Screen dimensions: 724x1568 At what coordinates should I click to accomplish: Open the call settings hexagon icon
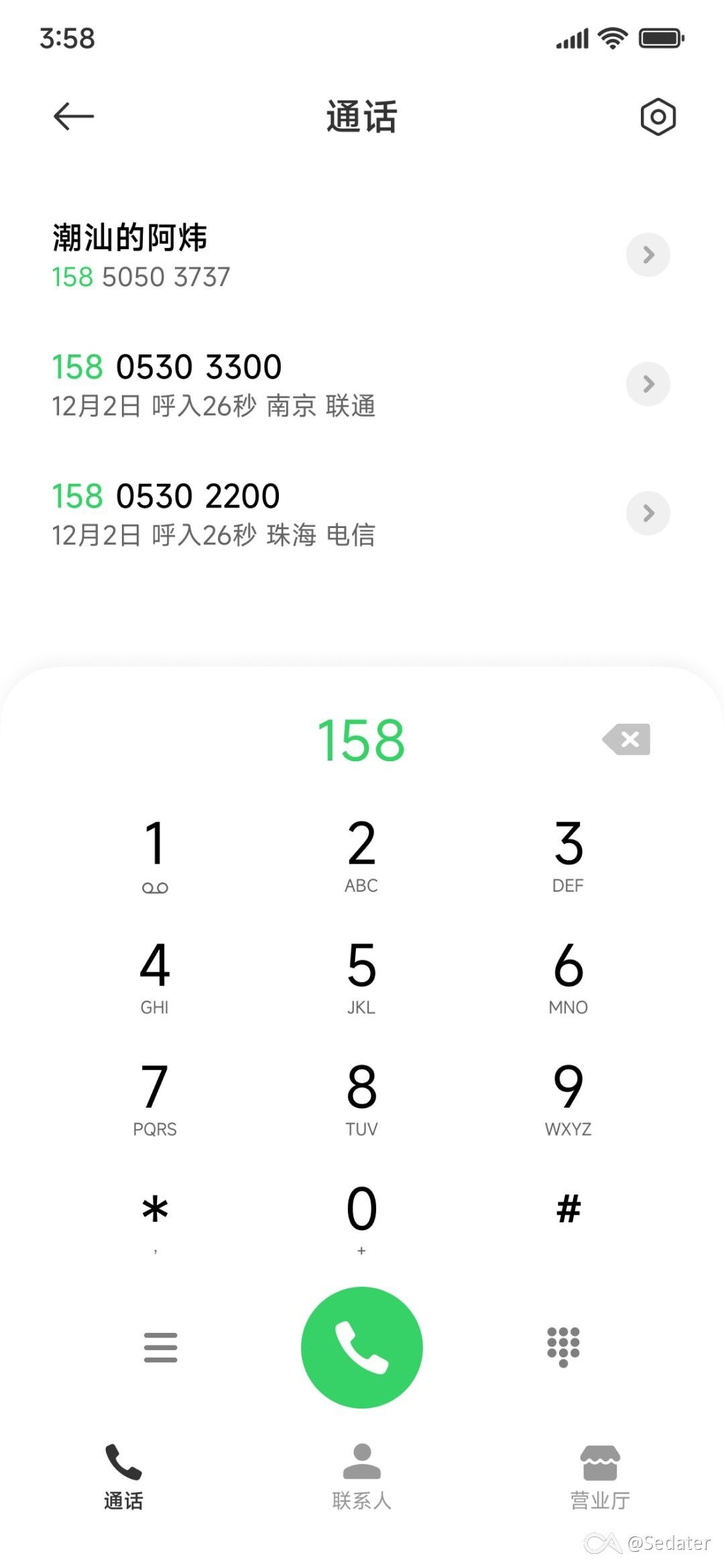pos(658,117)
